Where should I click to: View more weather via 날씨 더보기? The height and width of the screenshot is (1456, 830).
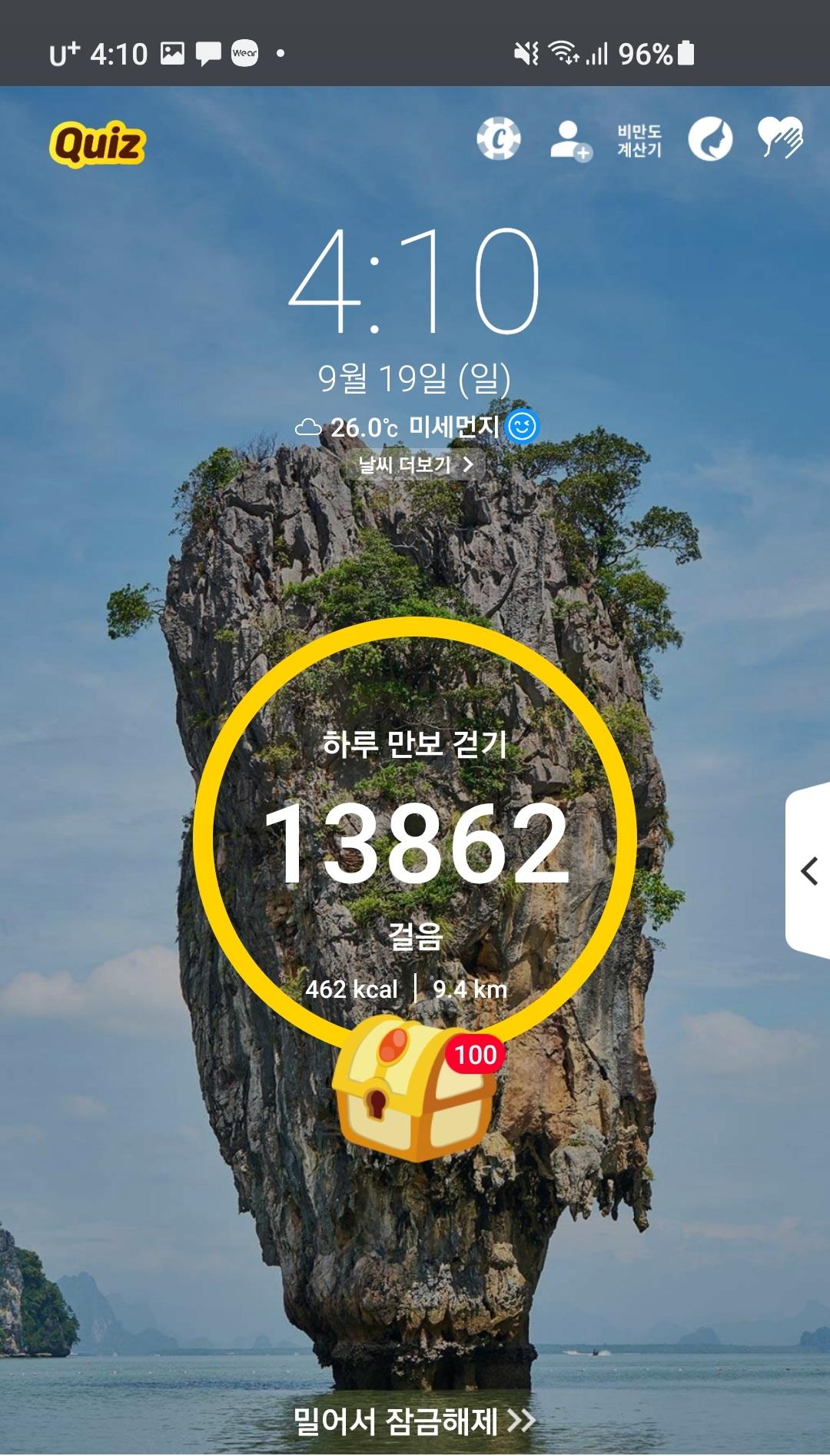(x=415, y=465)
